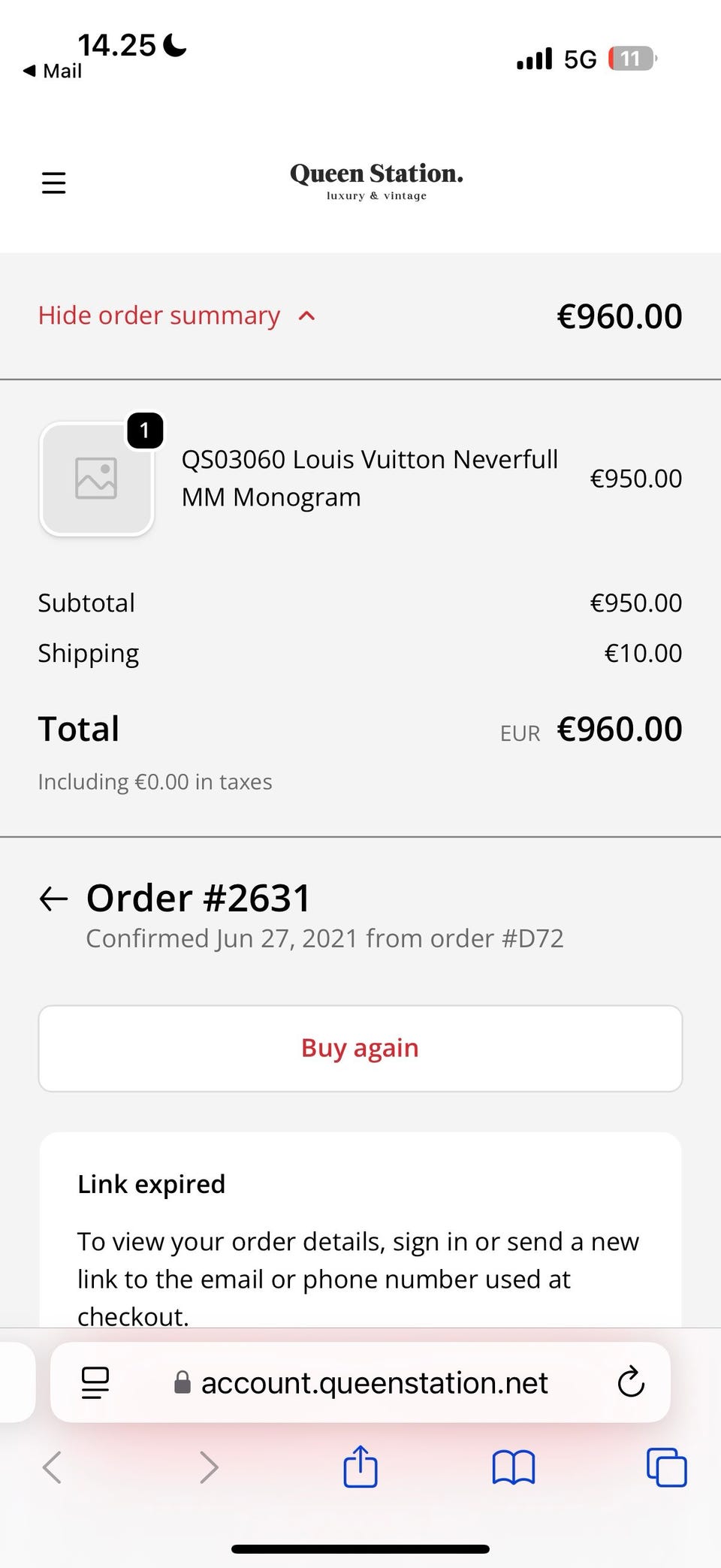Open the hamburger menu
This screenshot has height=1568, width=721.
point(53,183)
